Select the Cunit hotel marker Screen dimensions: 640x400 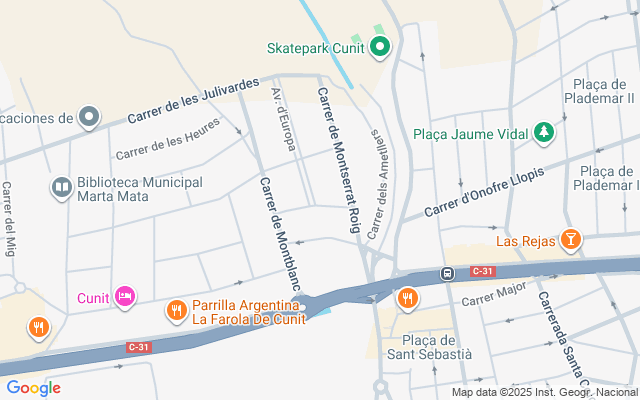pos(124,296)
